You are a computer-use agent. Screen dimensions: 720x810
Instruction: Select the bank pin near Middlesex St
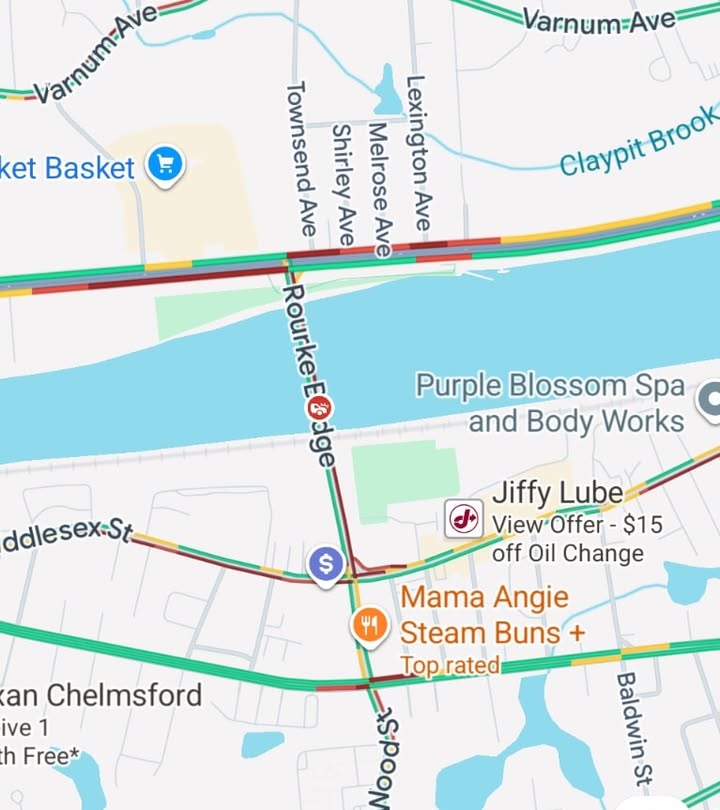[x=326, y=564]
